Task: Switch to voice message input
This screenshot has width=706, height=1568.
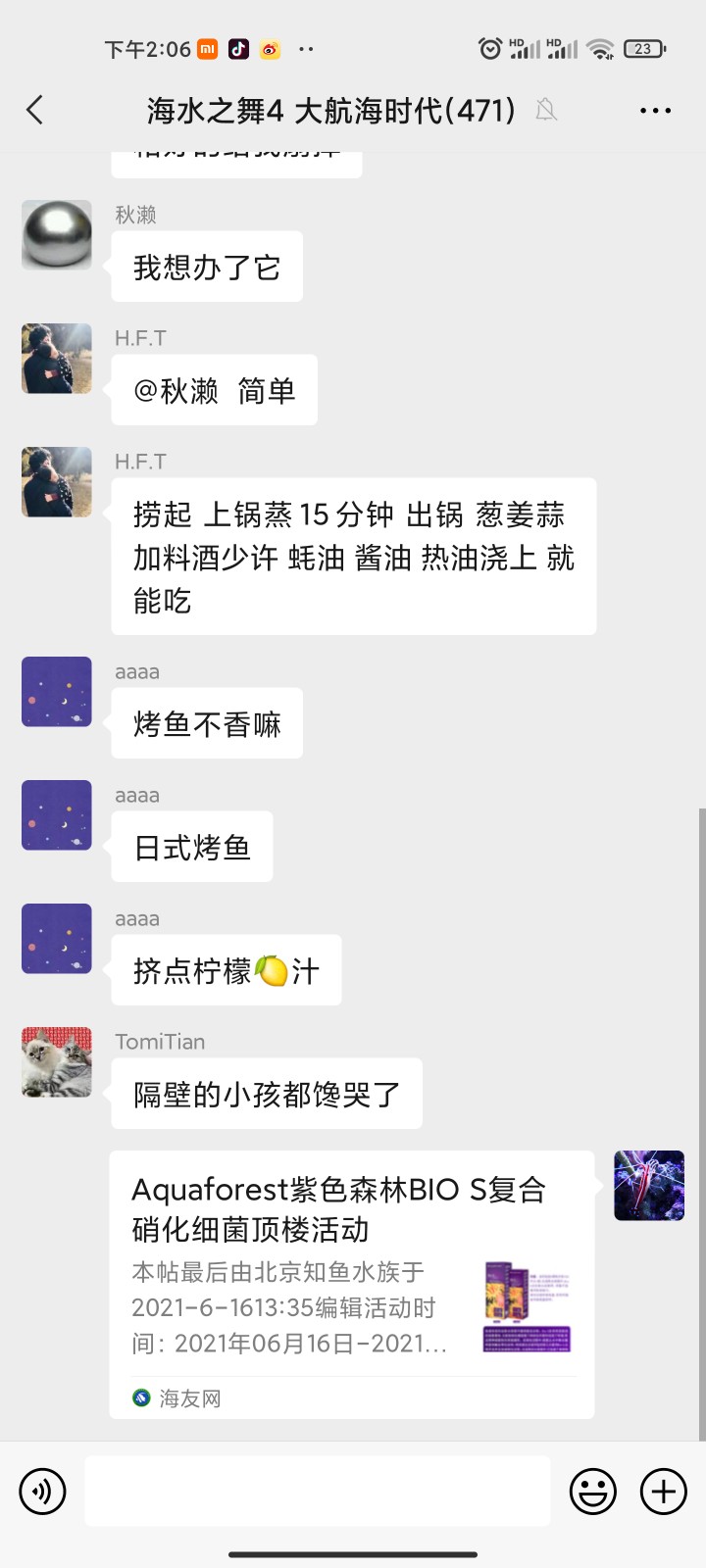Action: coord(42,1492)
